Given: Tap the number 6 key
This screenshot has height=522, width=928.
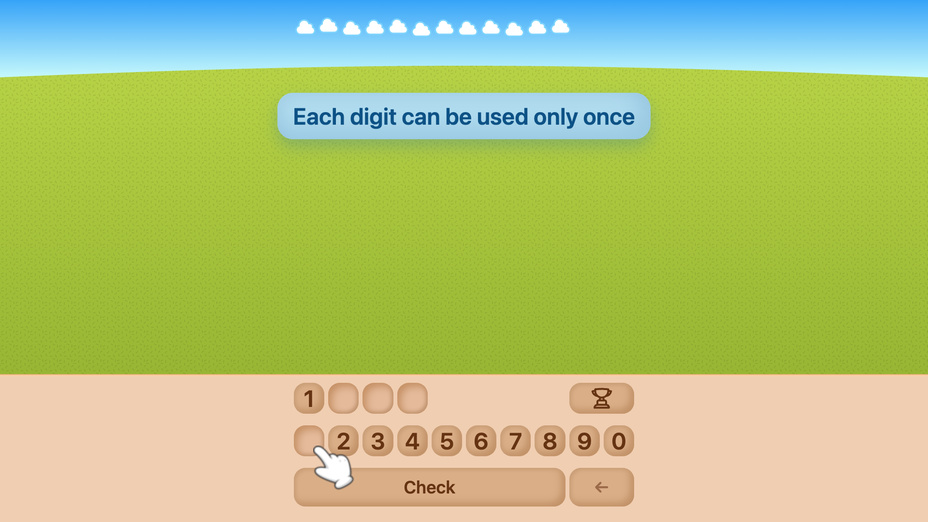Looking at the screenshot, I should tap(481, 441).
